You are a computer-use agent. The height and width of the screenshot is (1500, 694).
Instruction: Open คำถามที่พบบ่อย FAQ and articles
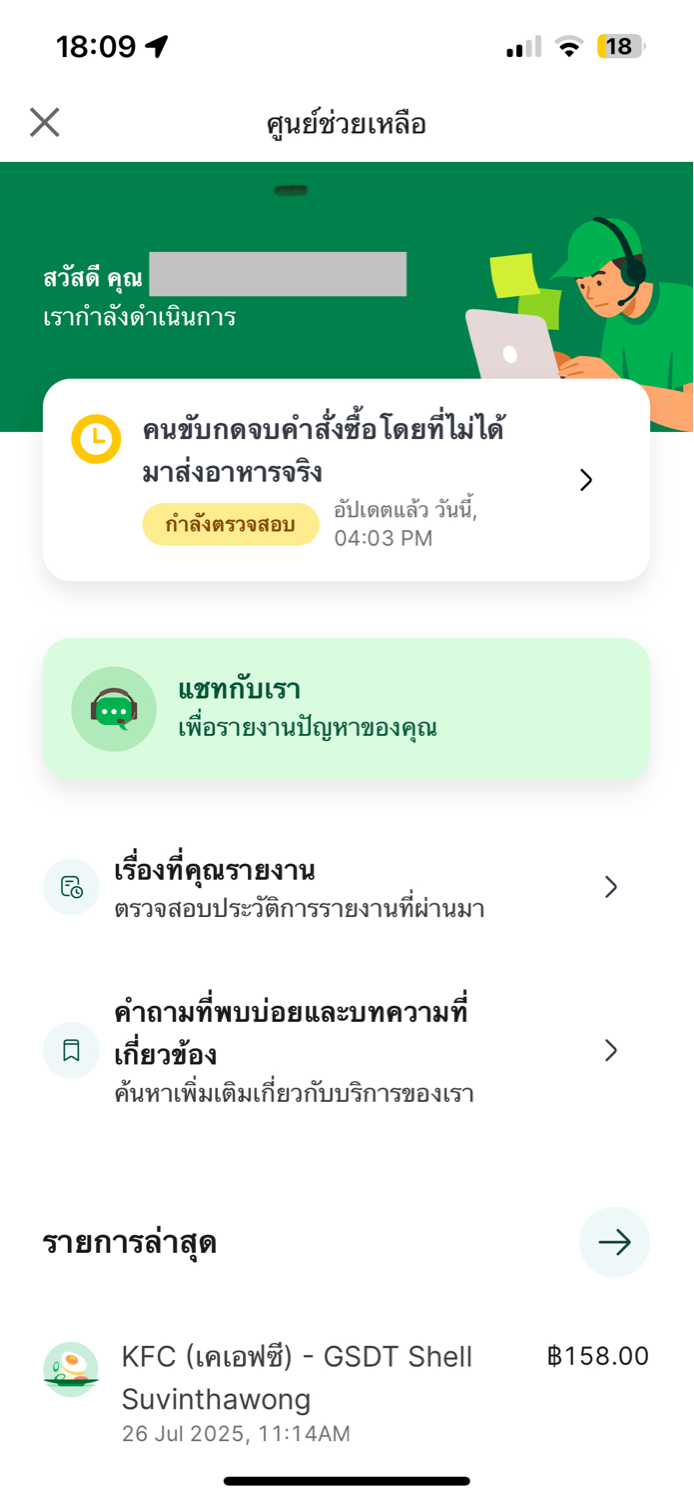click(346, 1050)
